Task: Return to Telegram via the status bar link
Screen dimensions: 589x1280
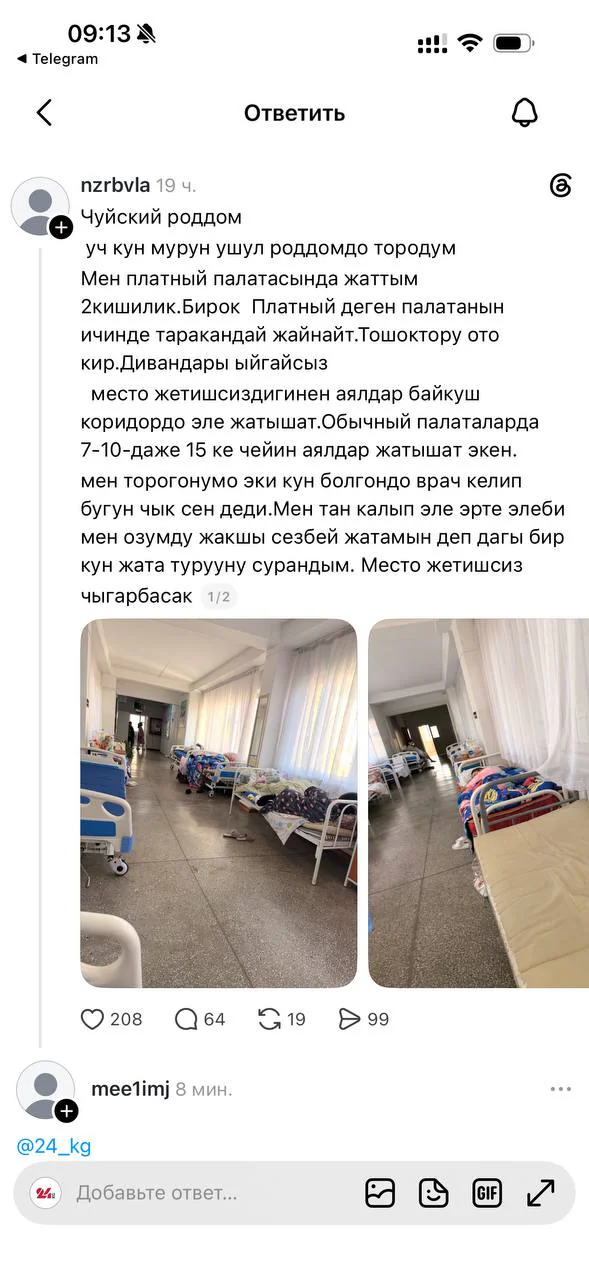Action: tap(57, 58)
